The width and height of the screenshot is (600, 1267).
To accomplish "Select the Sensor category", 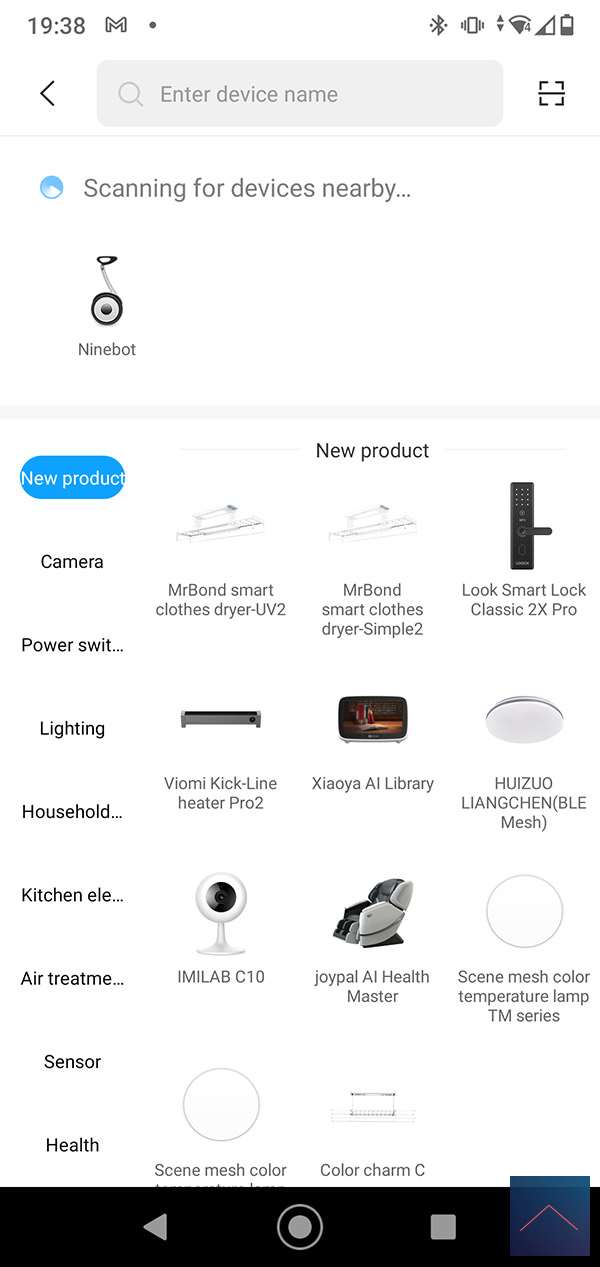I will 72,1062.
